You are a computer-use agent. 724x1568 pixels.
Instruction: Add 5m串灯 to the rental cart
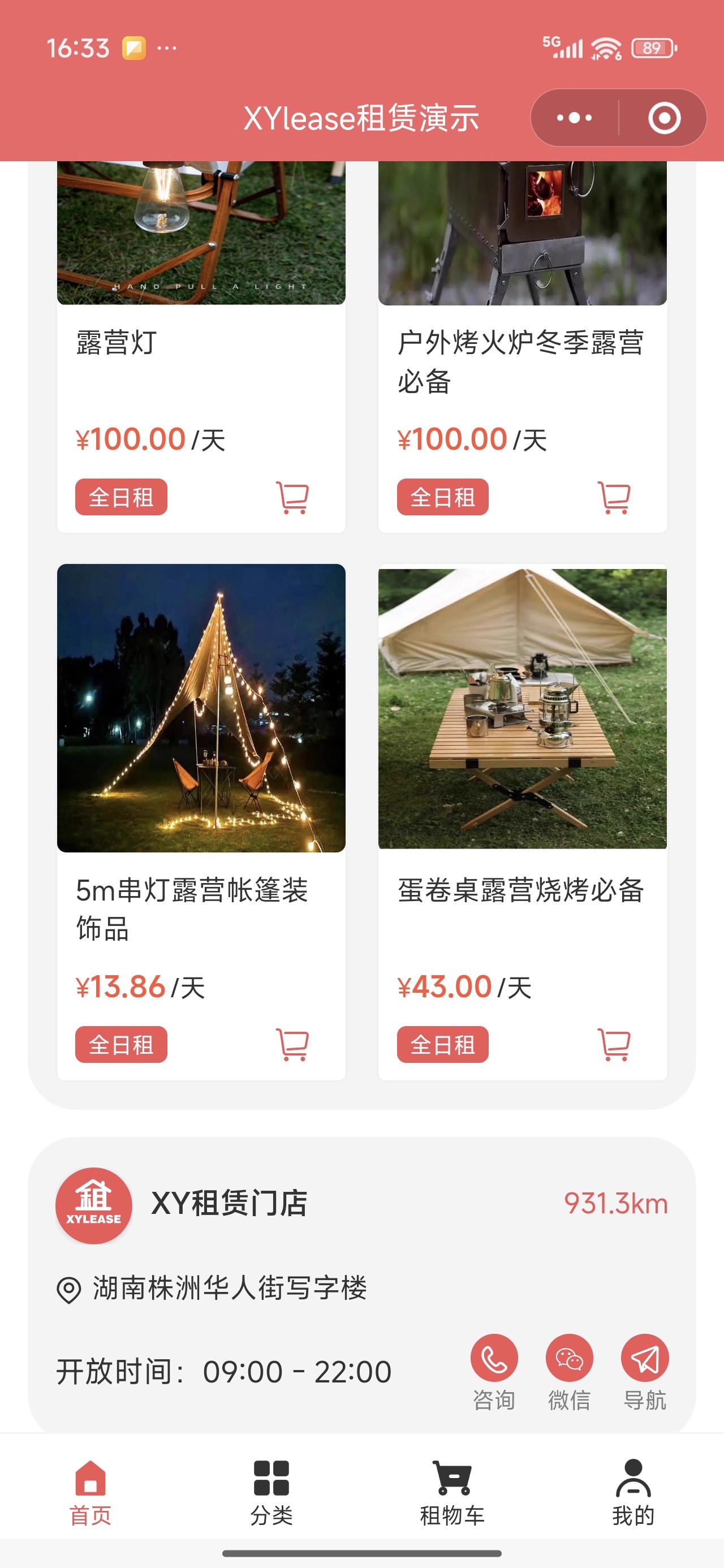[292, 1045]
